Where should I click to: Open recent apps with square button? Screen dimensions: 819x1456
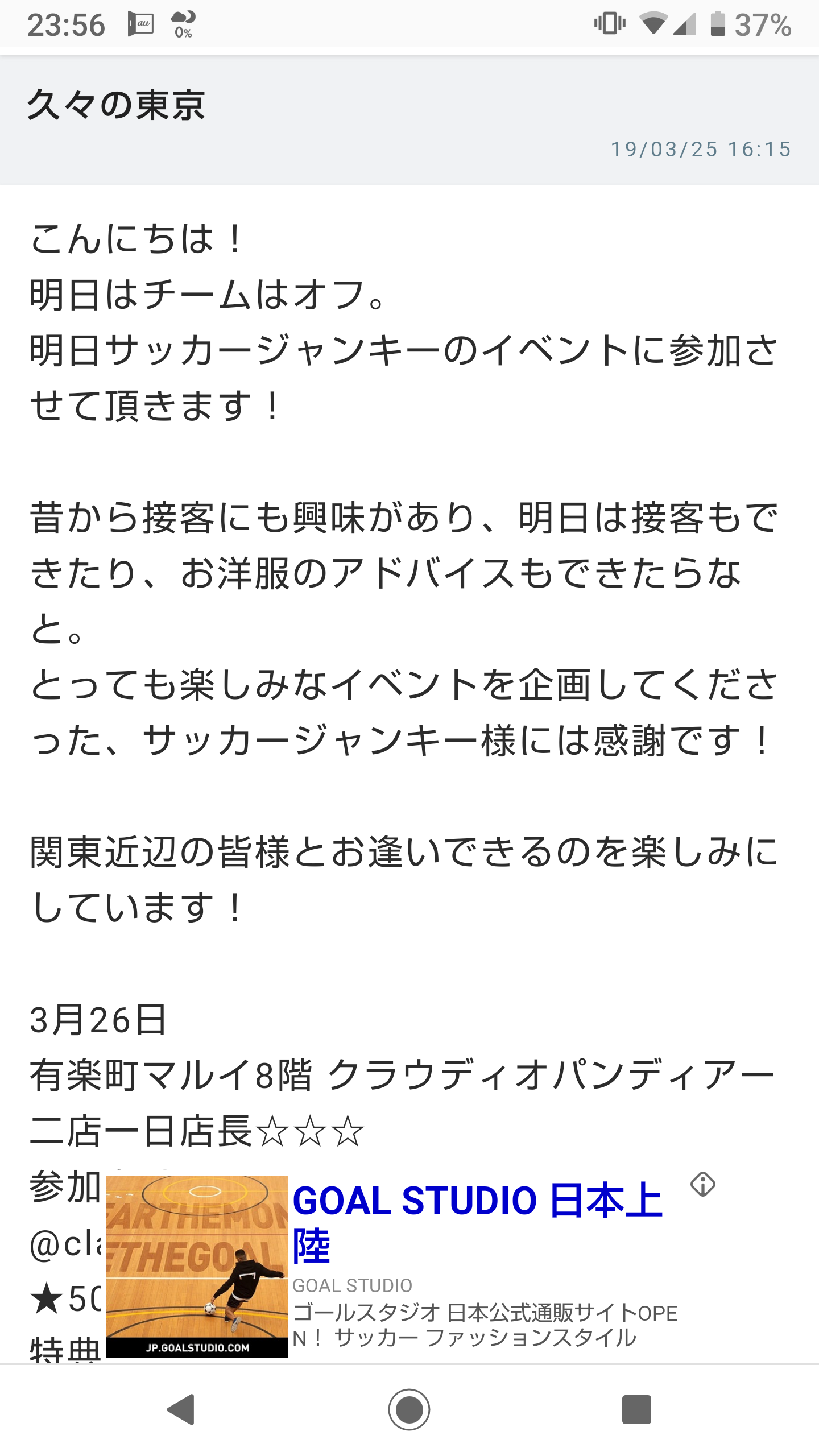tap(636, 1409)
